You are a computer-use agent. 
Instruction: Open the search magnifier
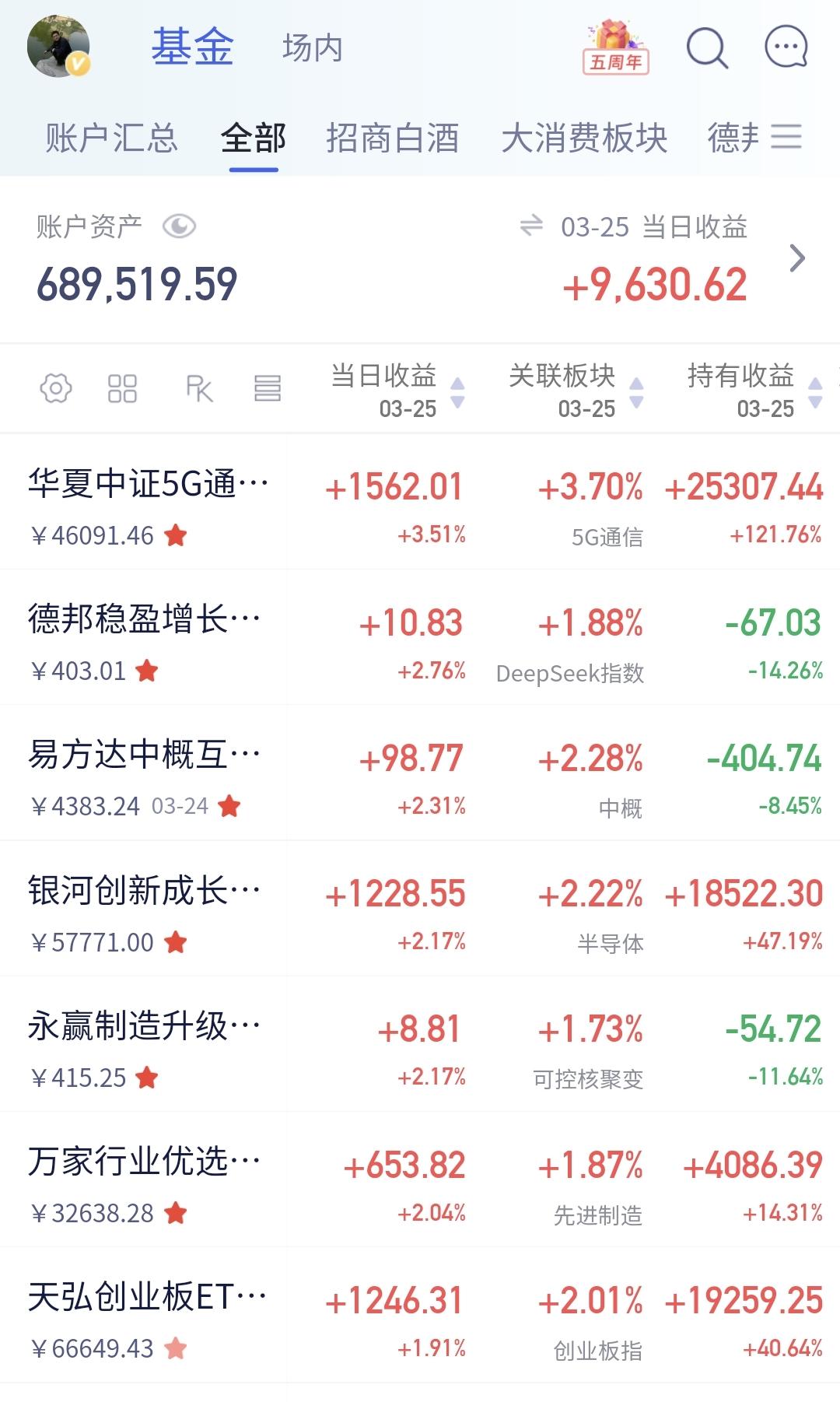706,48
